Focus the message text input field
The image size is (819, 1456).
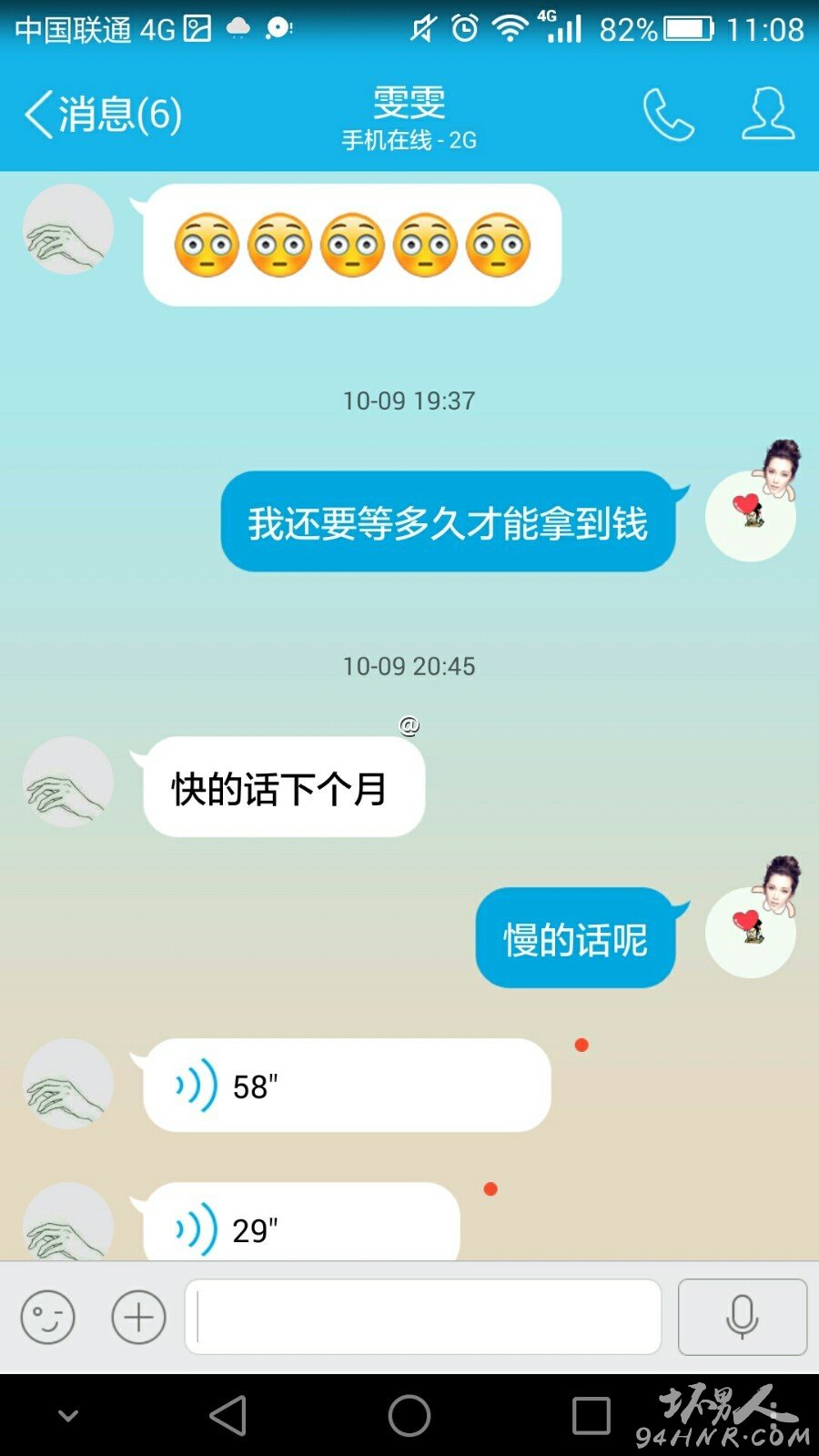pos(423,1317)
